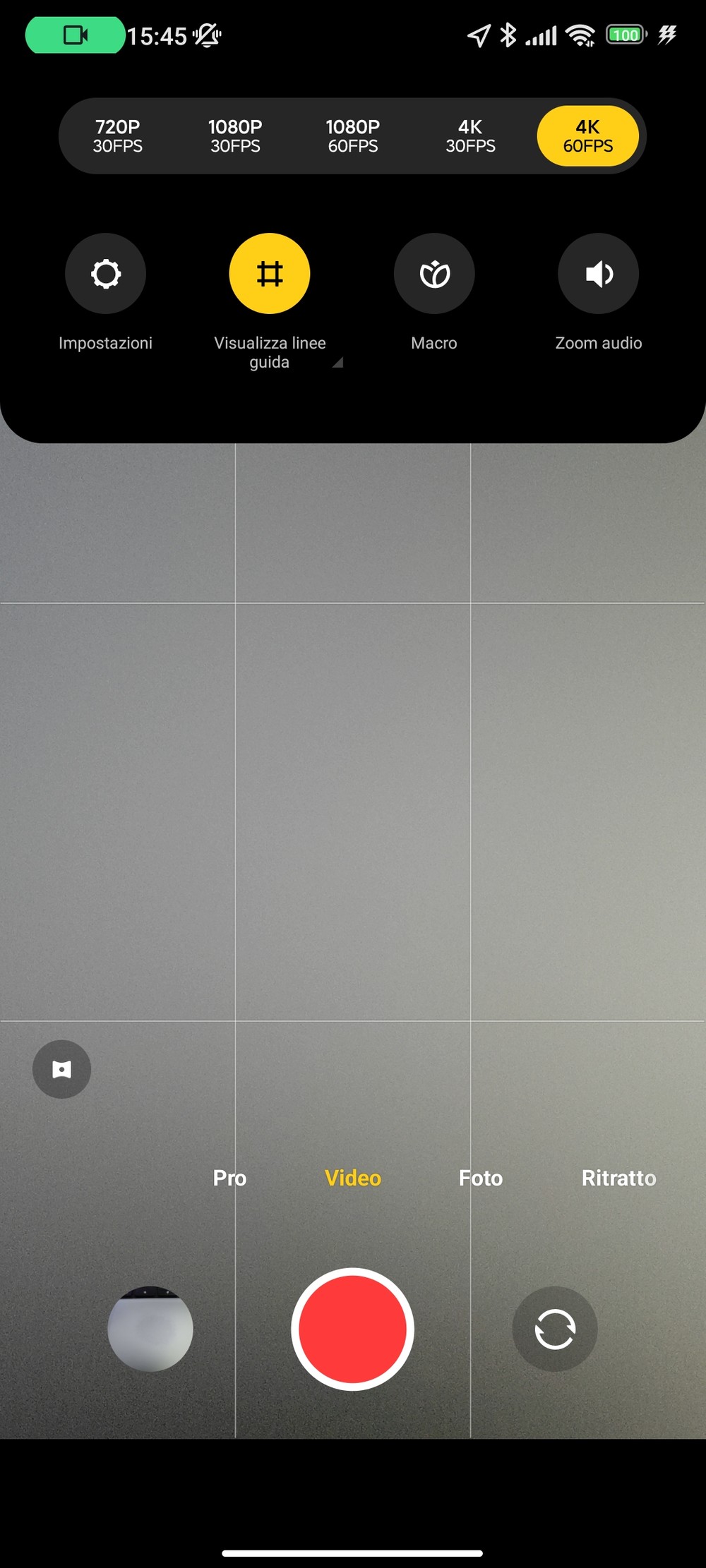Image resolution: width=706 pixels, height=1568 pixels.
Task: Start recording with the red button
Action: 352,1329
